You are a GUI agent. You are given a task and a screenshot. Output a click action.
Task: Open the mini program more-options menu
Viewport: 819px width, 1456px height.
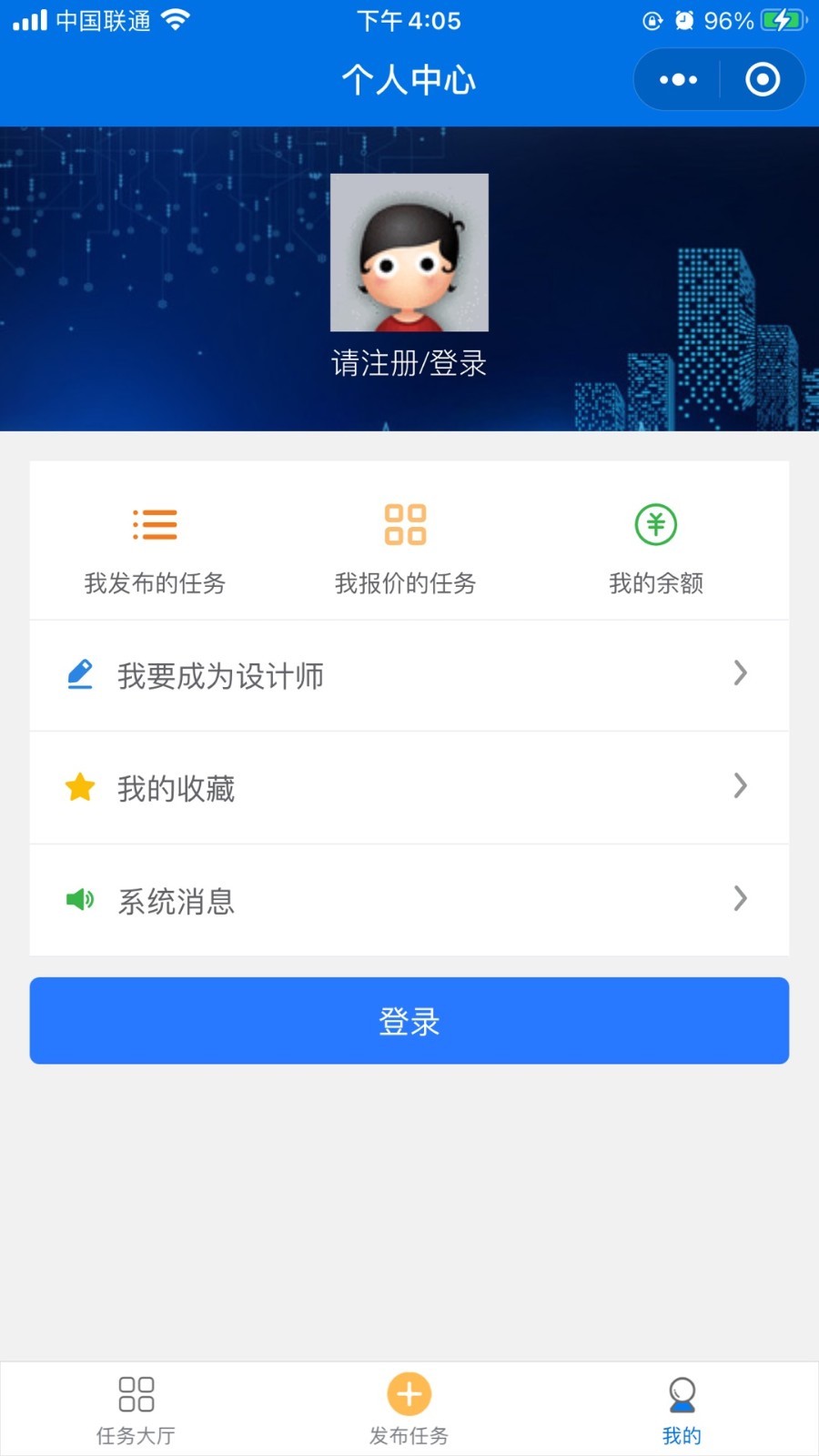(678, 80)
